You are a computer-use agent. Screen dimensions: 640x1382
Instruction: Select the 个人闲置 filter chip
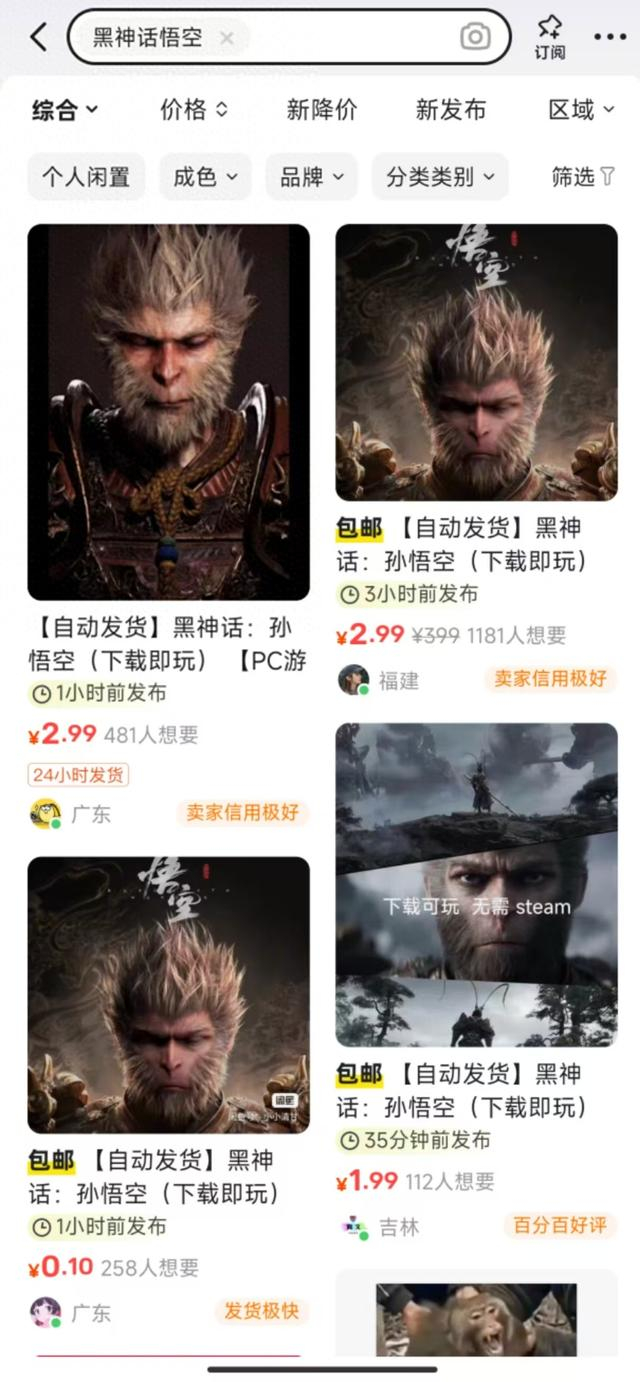point(86,177)
